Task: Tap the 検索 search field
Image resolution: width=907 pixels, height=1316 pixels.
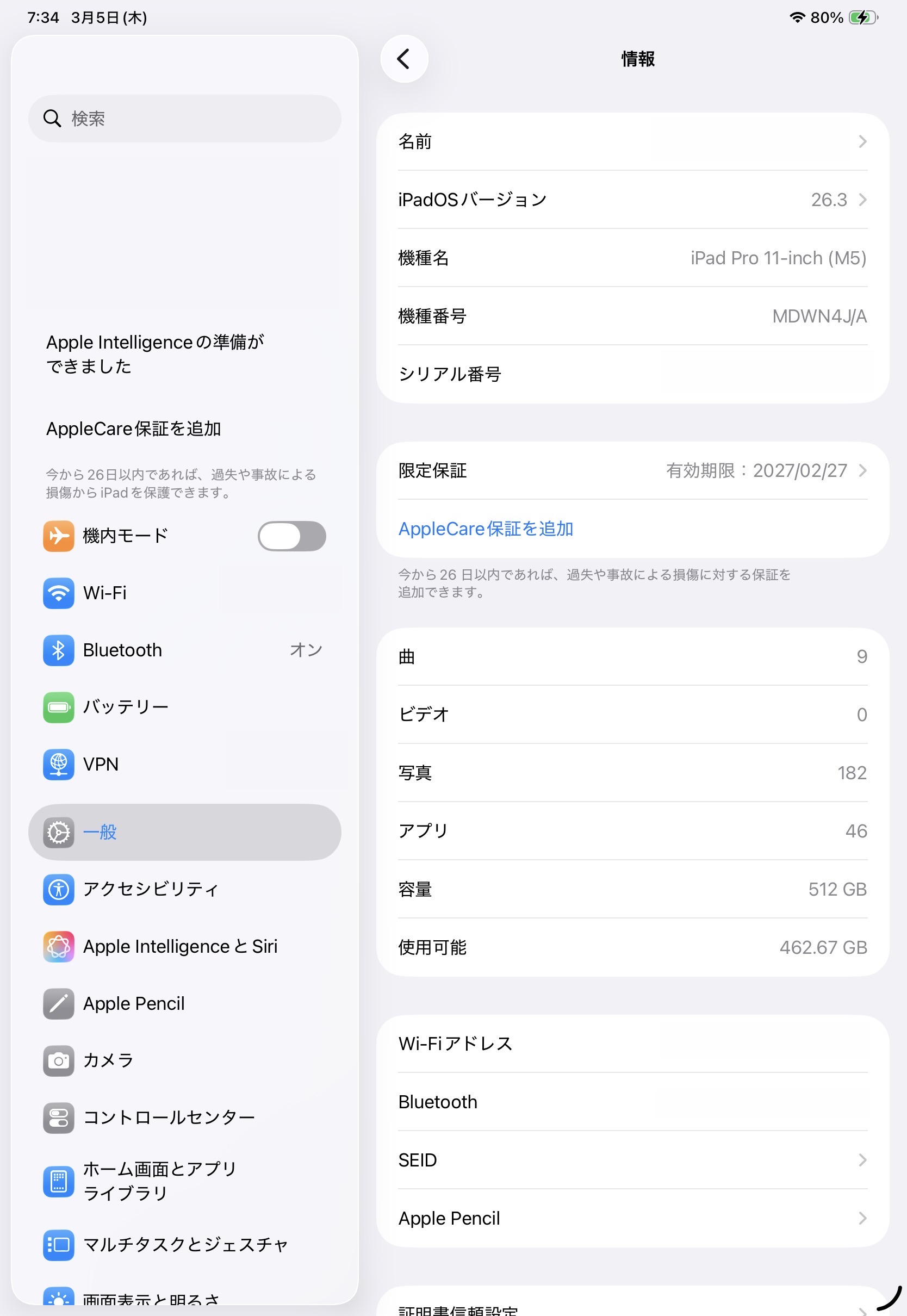Action: pyautogui.click(x=185, y=118)
